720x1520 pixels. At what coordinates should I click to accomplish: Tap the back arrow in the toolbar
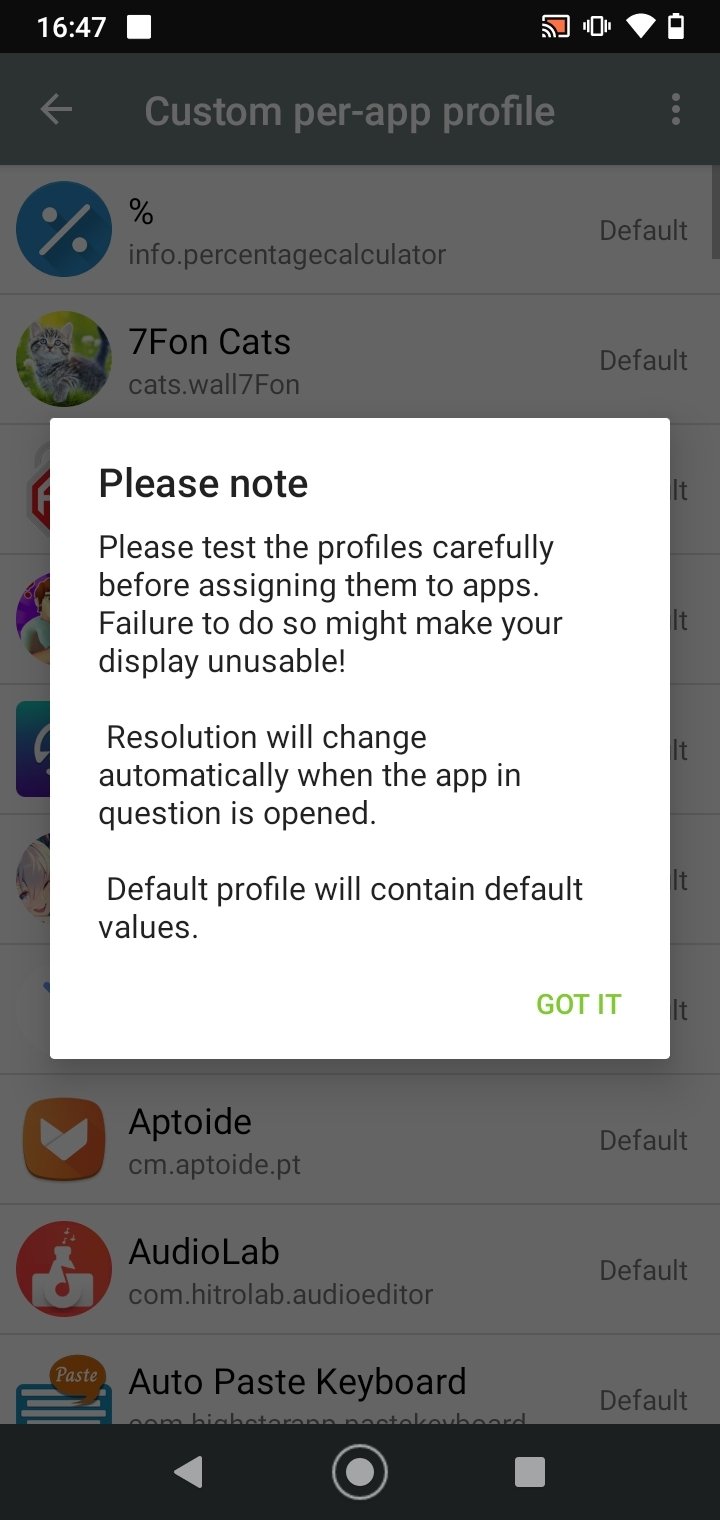(x=56, y=110)
